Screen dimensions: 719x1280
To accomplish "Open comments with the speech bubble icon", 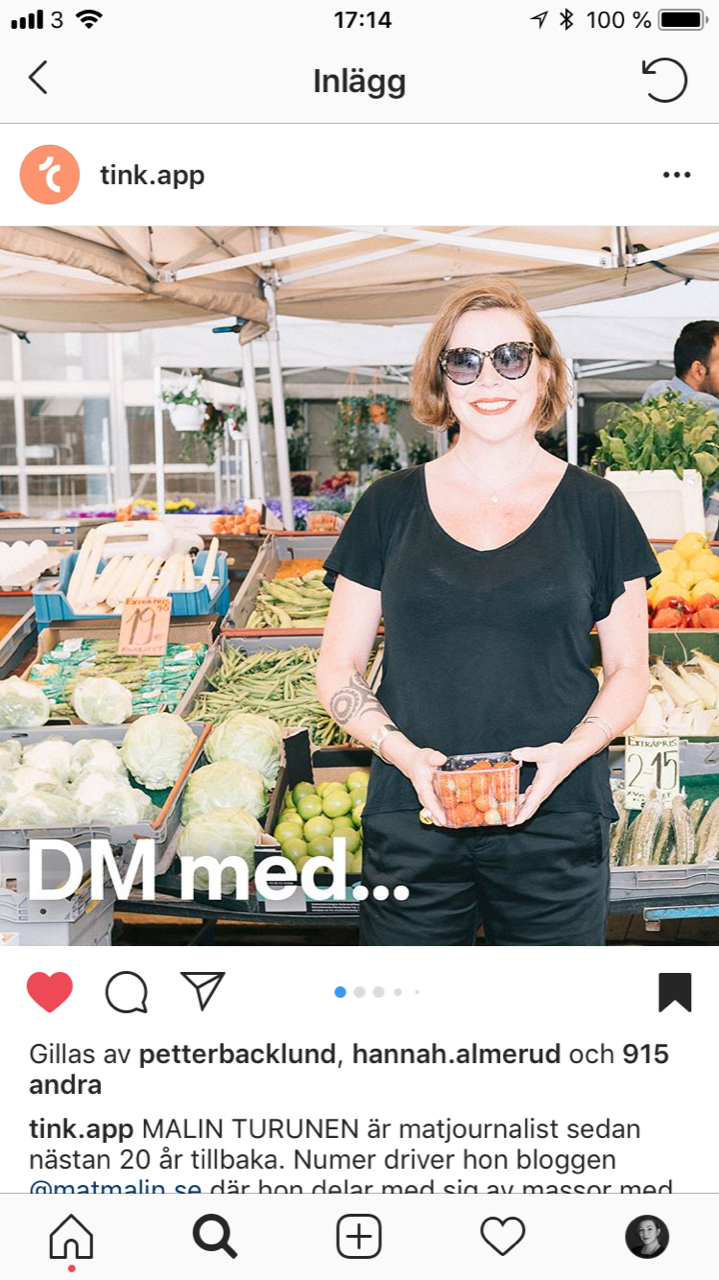I will [126, 992].
